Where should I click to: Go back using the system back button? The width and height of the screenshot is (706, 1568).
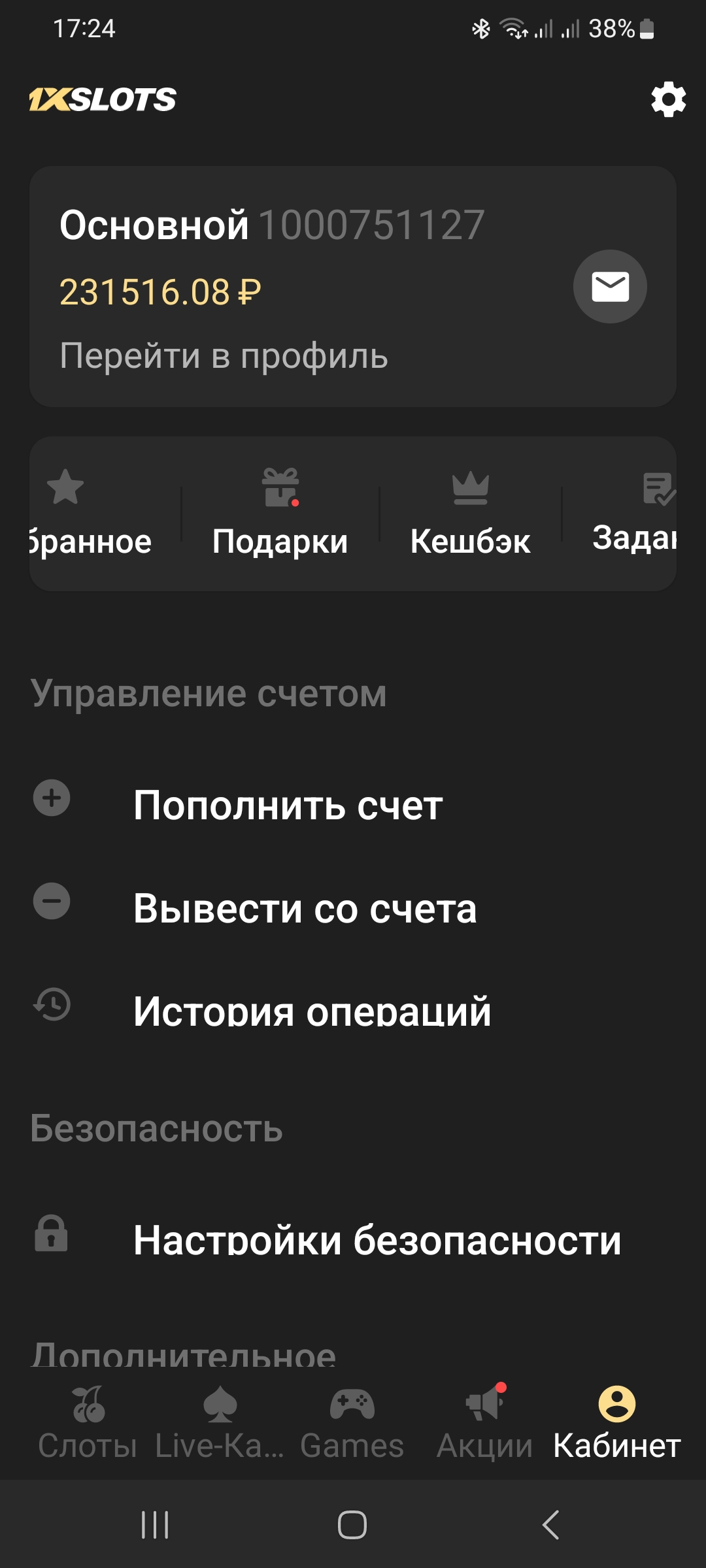point(550,1526)
